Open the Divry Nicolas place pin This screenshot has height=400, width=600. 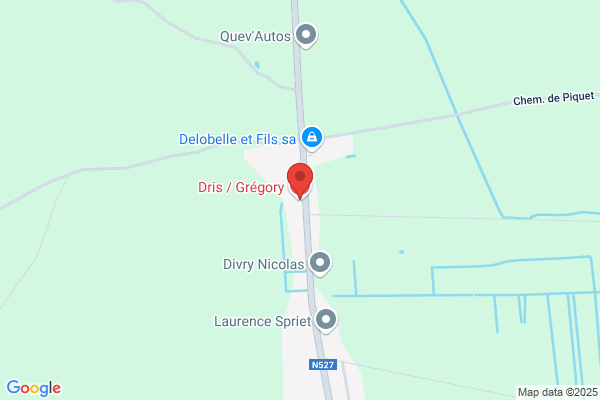[320, 263]
